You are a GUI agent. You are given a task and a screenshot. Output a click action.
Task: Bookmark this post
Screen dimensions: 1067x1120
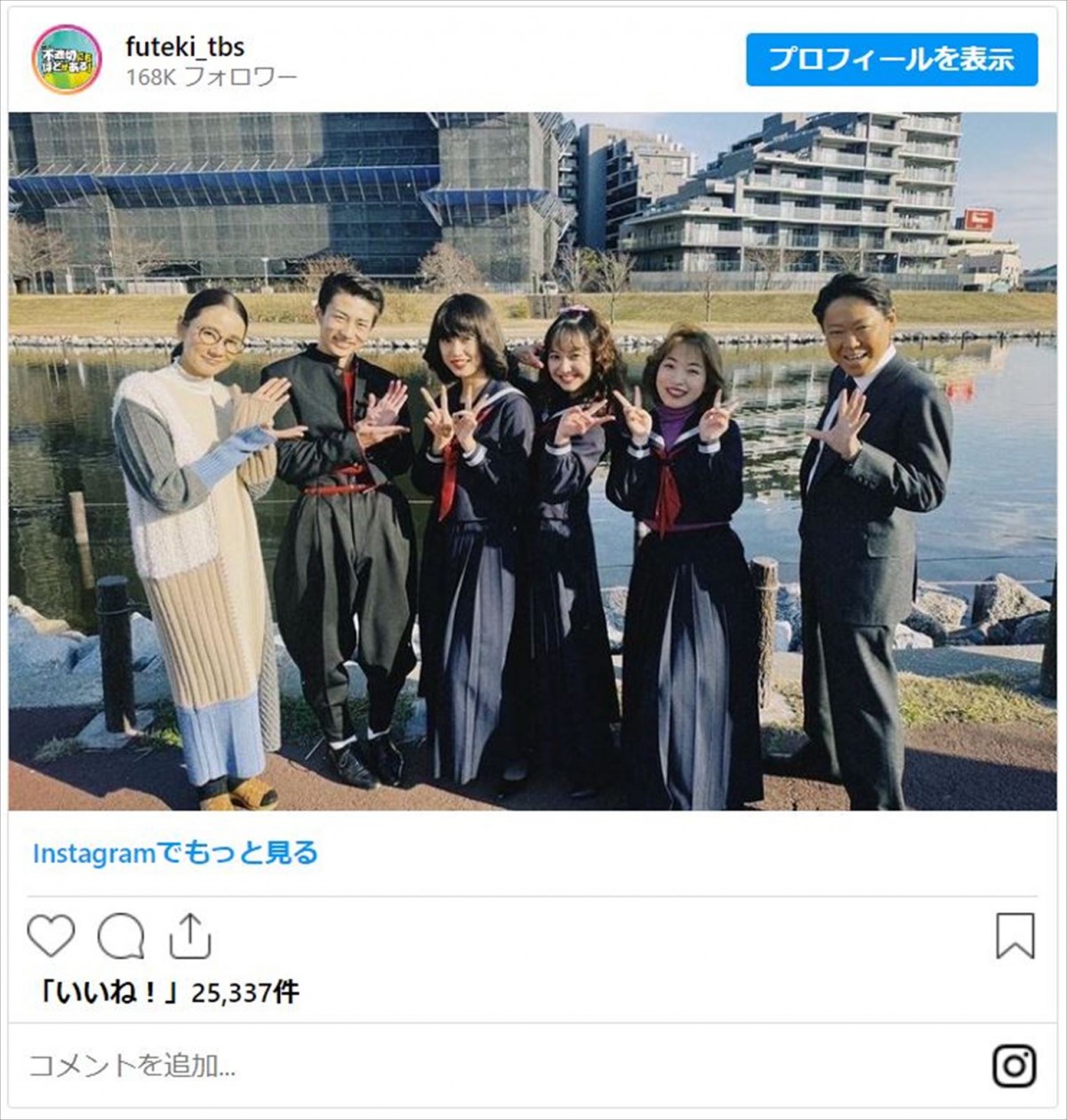coord(1015,936)
